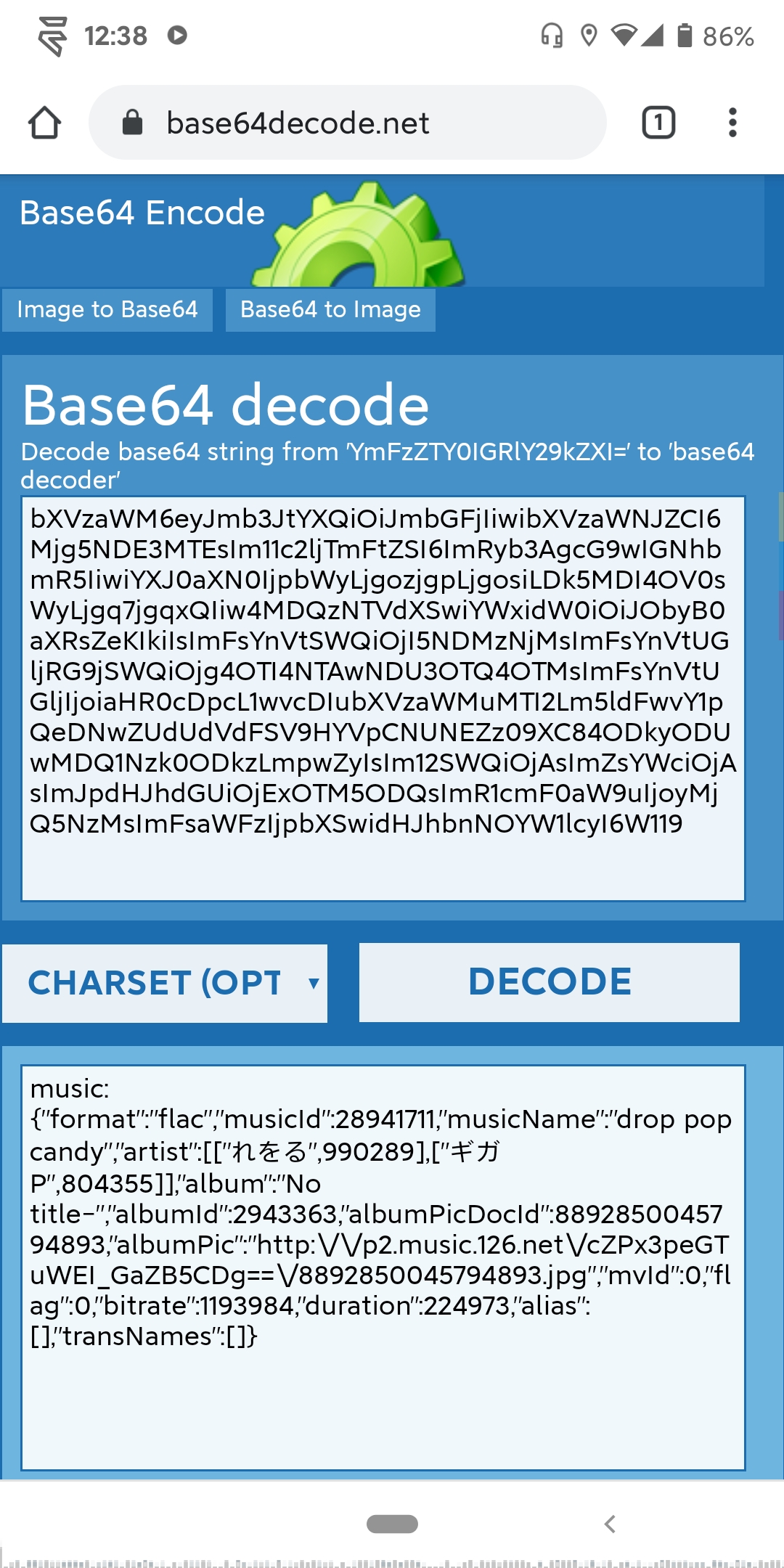Tap the Base64 input text box
The height and width of the screenshot is (1568, 784).
pos(383,698)
